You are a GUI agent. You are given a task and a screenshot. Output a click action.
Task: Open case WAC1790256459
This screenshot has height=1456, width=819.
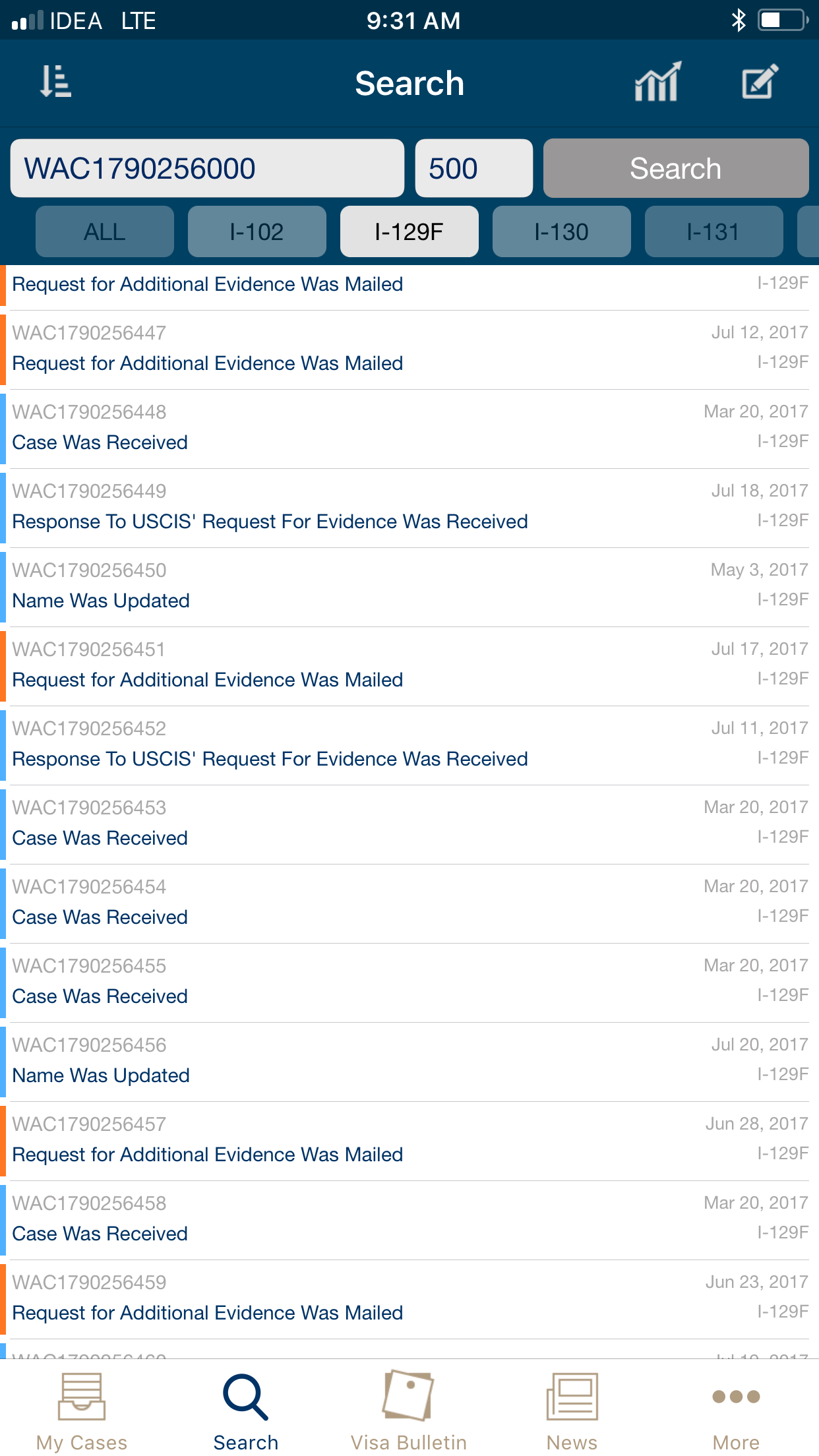point(409,1299)
